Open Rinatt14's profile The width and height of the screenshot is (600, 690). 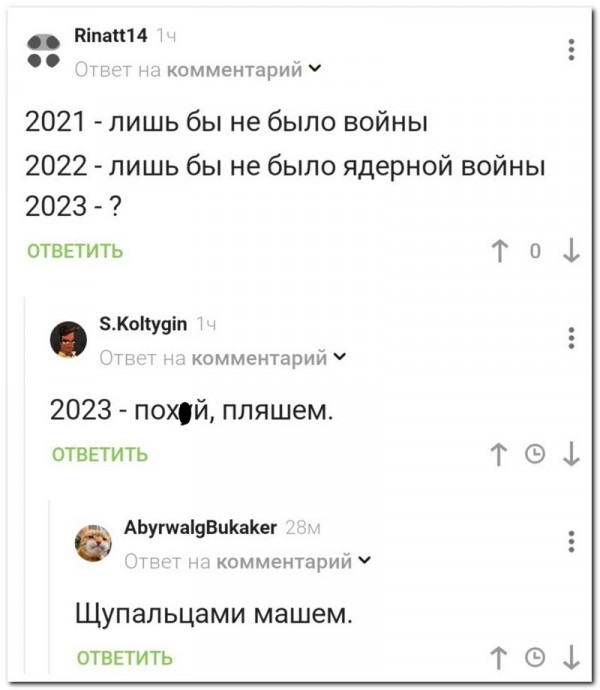(x=111, y=36)
